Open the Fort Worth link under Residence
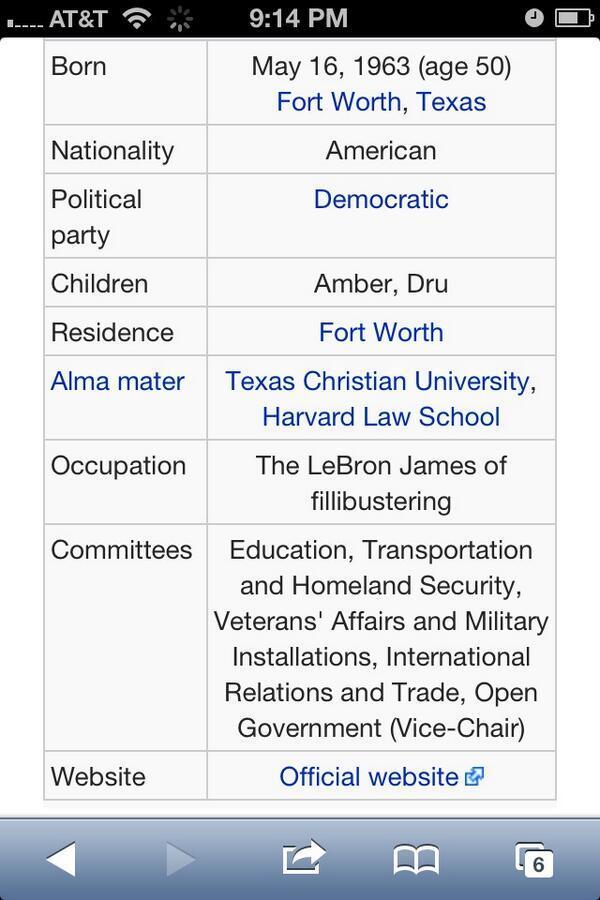Viewport: 600px width, 900px height. pyautogui.click(x=381, y=333)
